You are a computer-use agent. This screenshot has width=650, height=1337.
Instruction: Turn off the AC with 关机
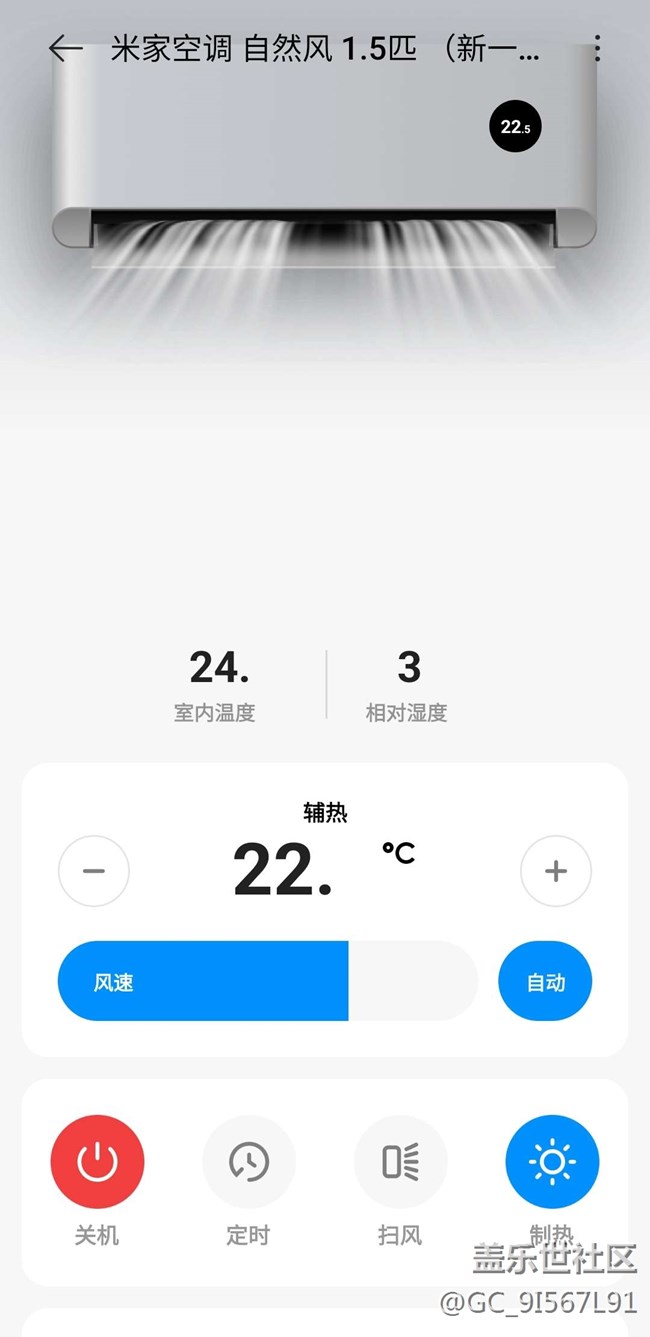pos(97,1162)
